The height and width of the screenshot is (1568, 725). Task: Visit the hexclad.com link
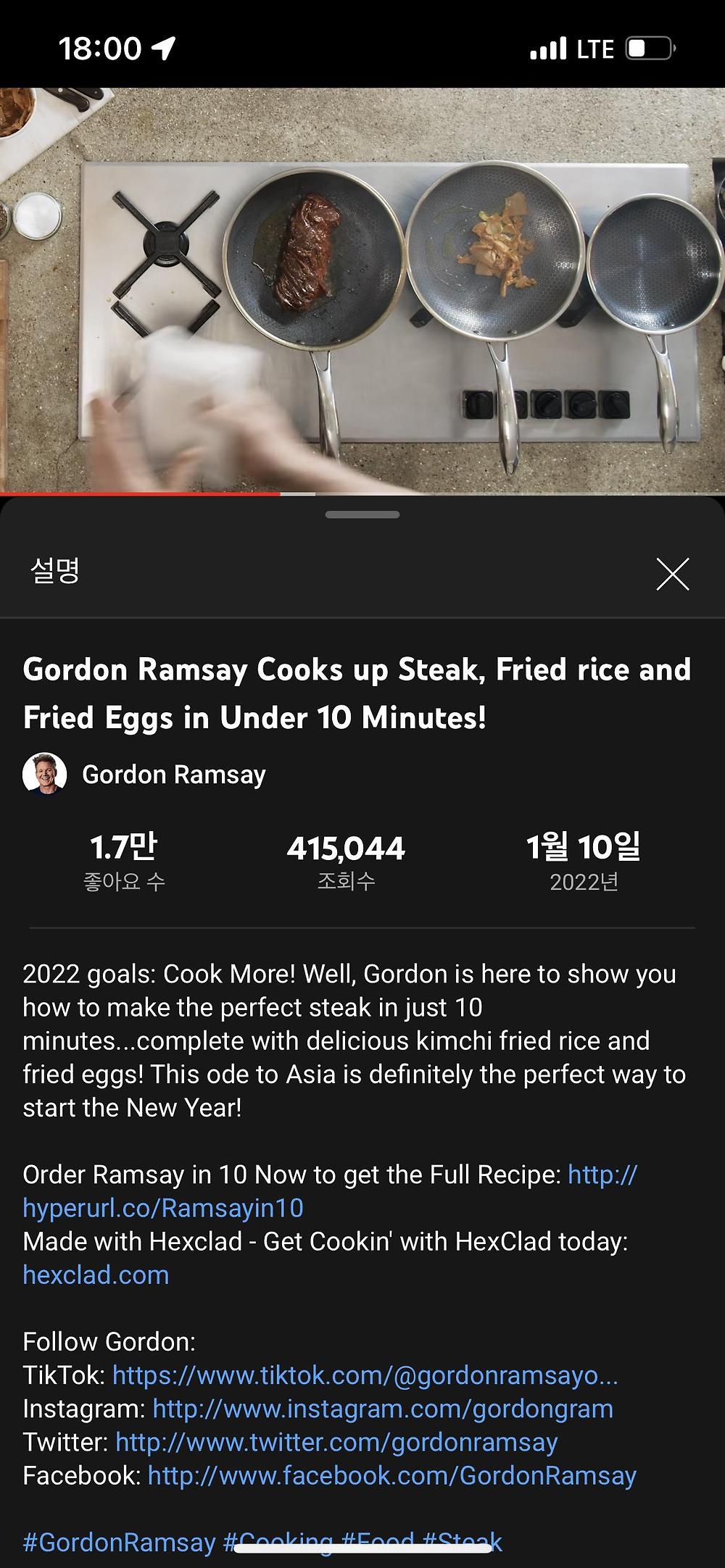click(x=96, y=1275)
